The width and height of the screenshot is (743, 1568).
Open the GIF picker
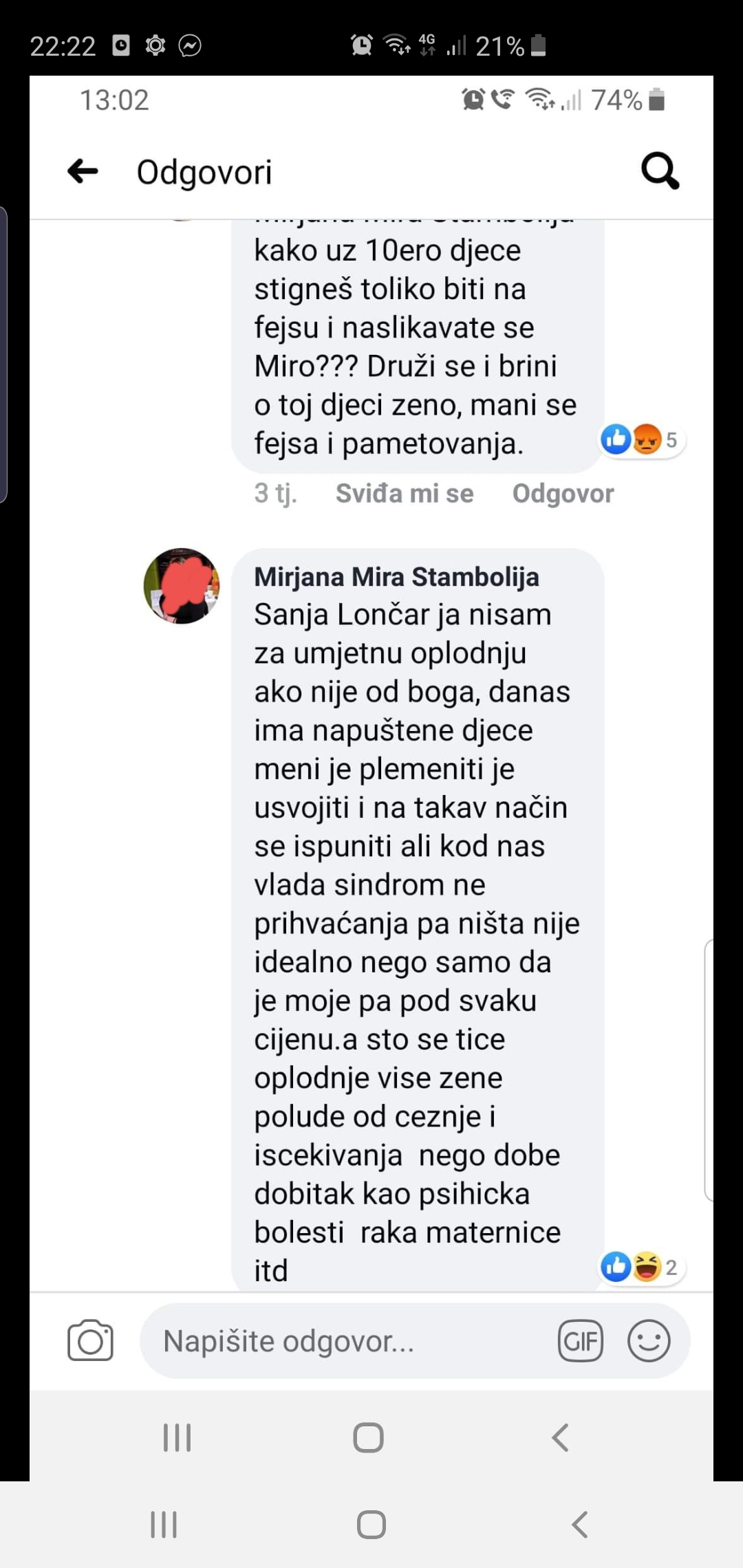tap(580, 1341)
